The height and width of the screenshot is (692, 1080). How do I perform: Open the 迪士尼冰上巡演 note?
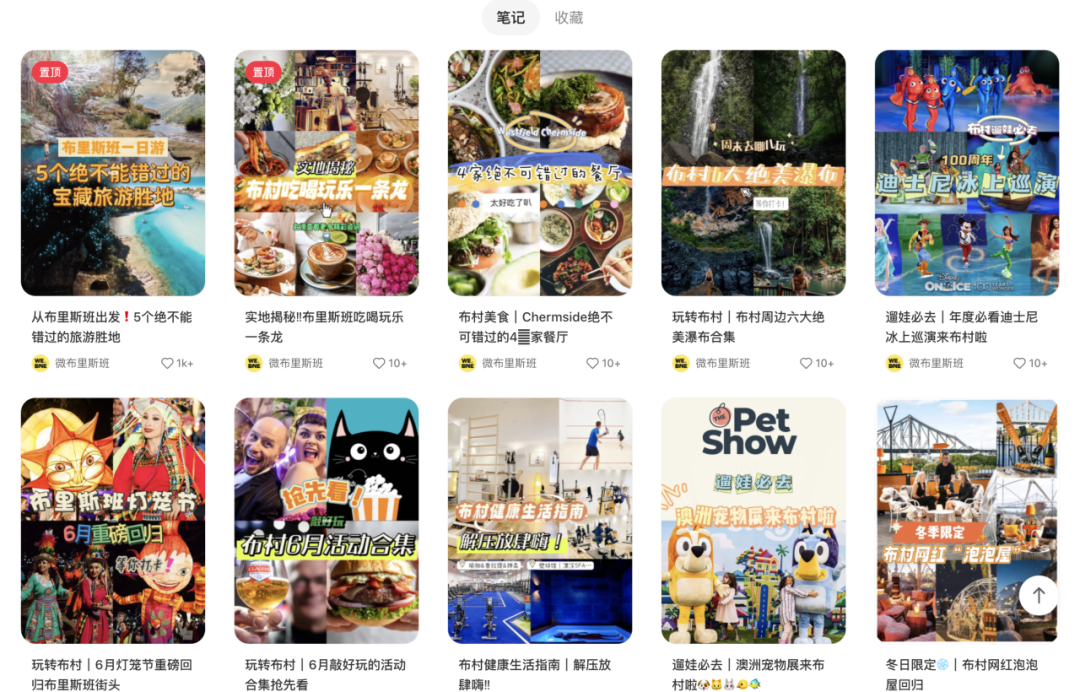[x=967, y=173]
